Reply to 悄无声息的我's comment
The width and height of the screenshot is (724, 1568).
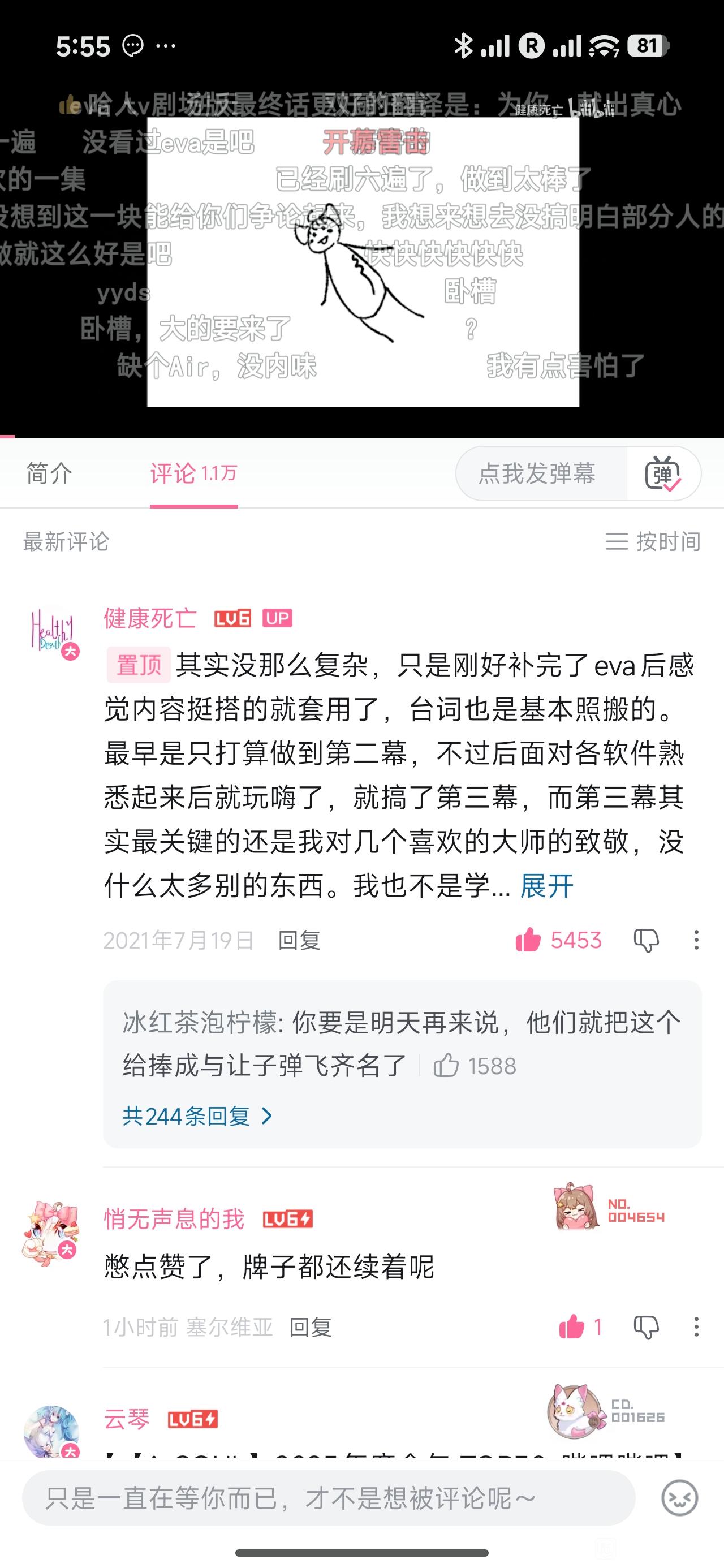310,1327
